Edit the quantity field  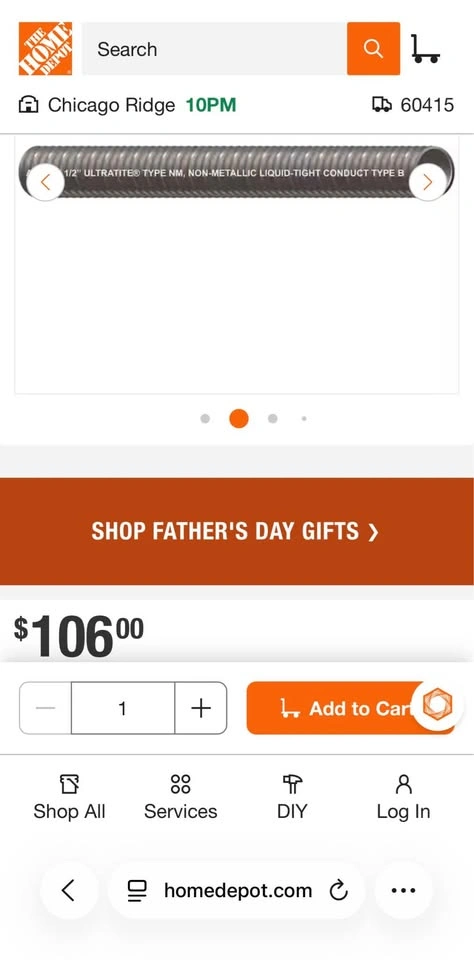click(x=123, y=708)
